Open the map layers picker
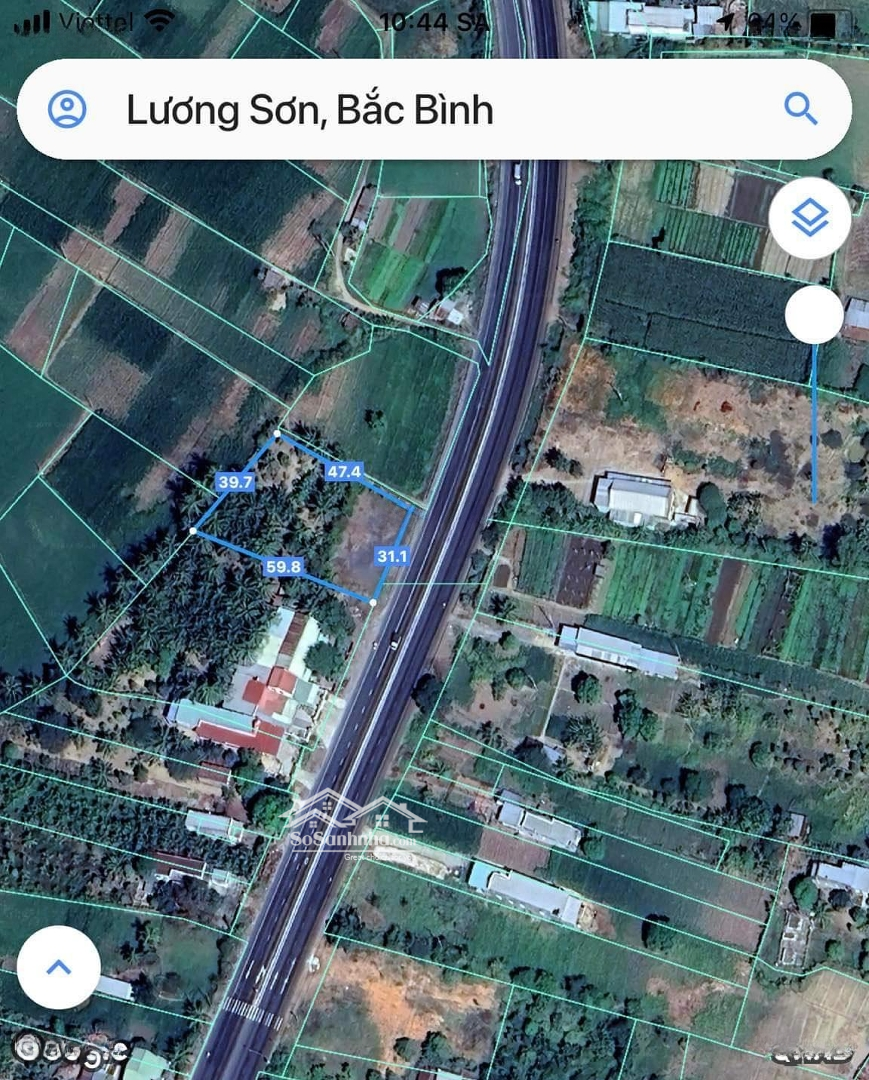 pos(810,217)
